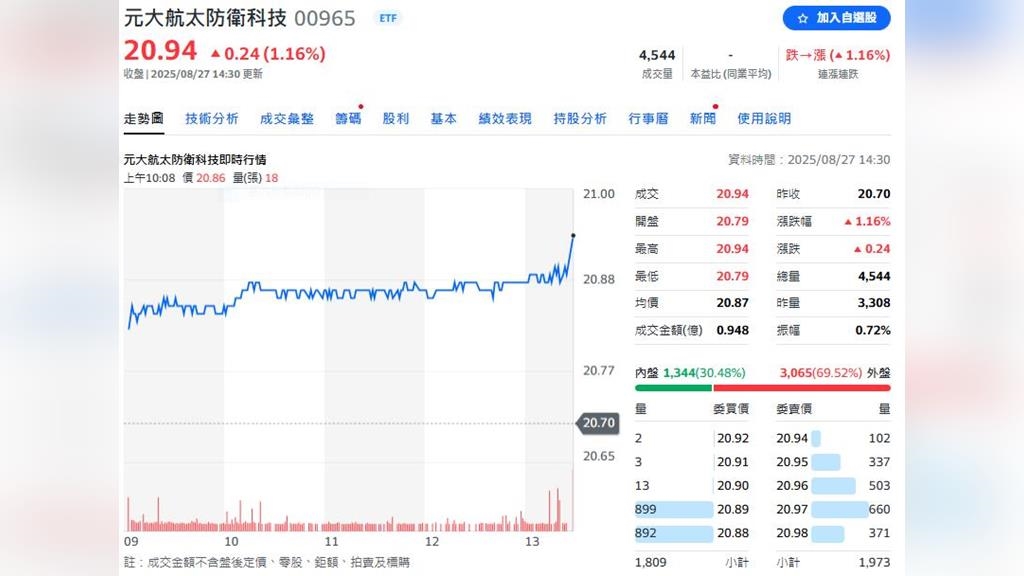Image resolution: width=1024 pixels, height=576 pixels.
Task: View the 新聞 tab
Action: (x=703, y=119)
